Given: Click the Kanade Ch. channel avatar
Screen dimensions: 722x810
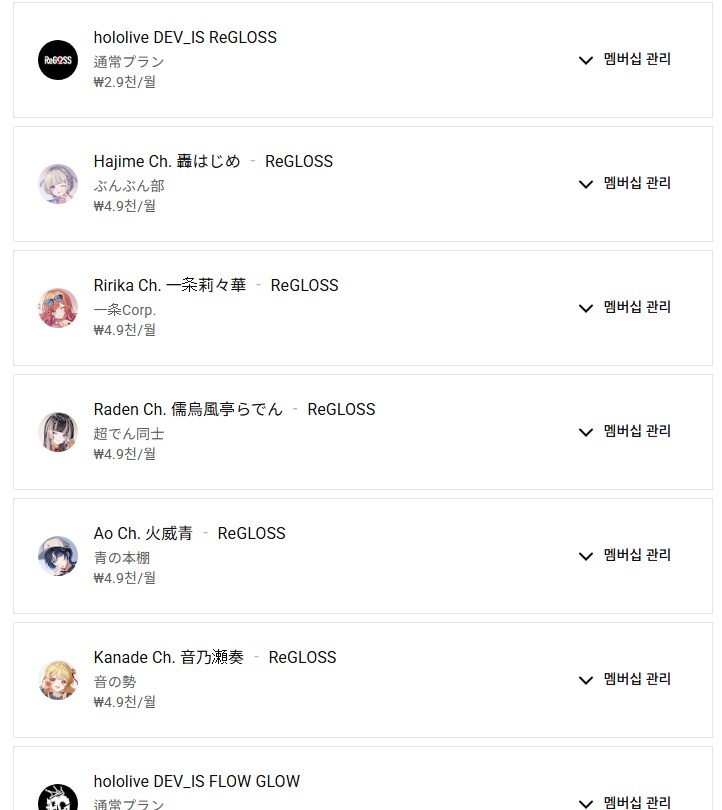Looking at the screenshot, I should tap(57, 680).
